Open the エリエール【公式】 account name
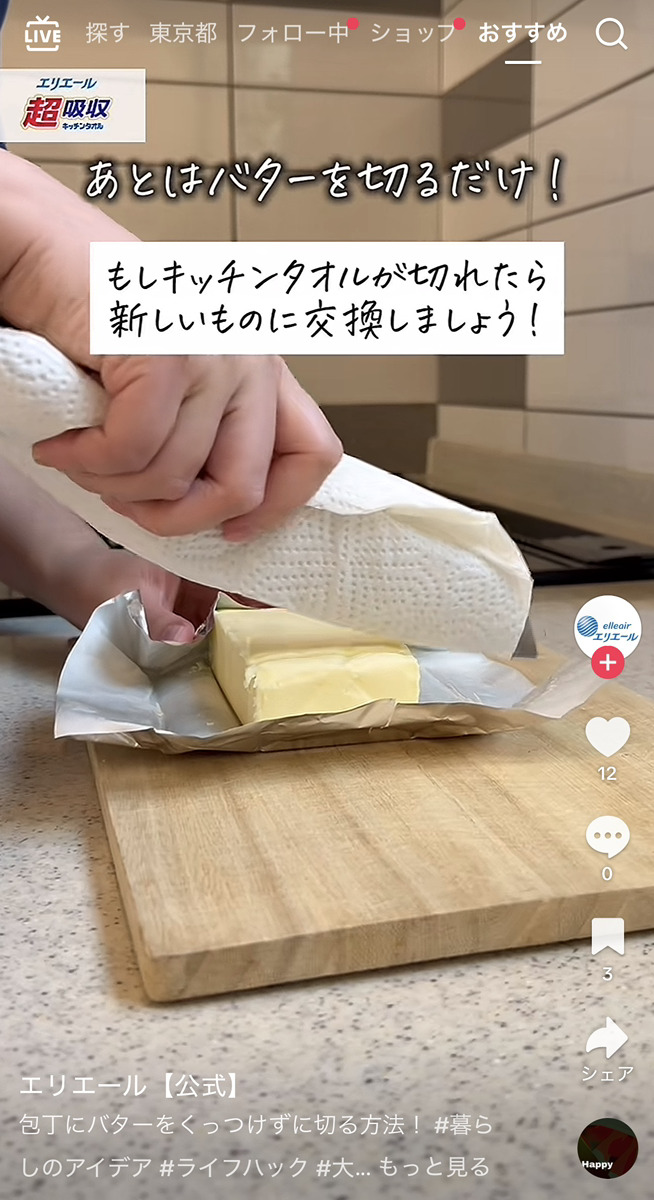Screen dimensions: 654x1200 tap(132, 1086)
